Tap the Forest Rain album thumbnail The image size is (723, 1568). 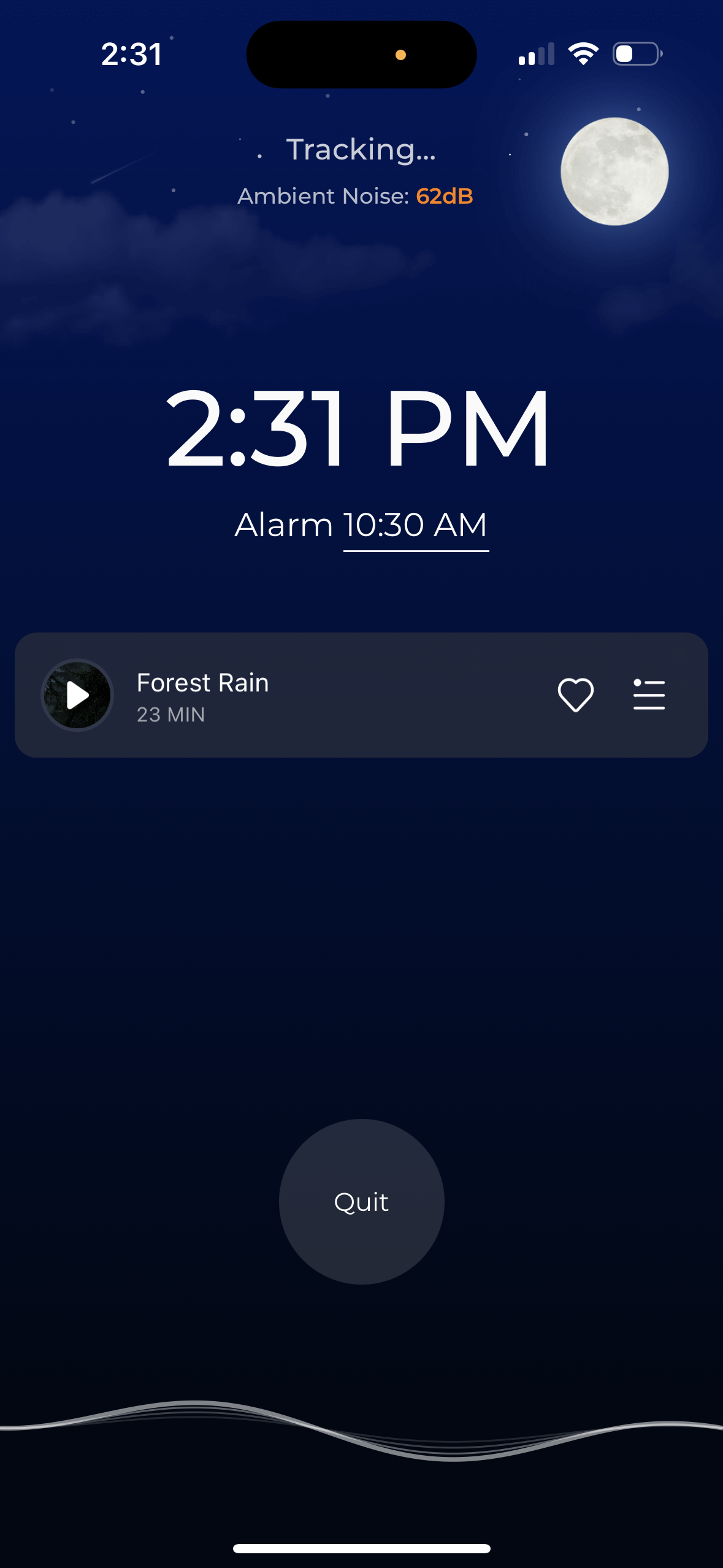tap(76, 695)
